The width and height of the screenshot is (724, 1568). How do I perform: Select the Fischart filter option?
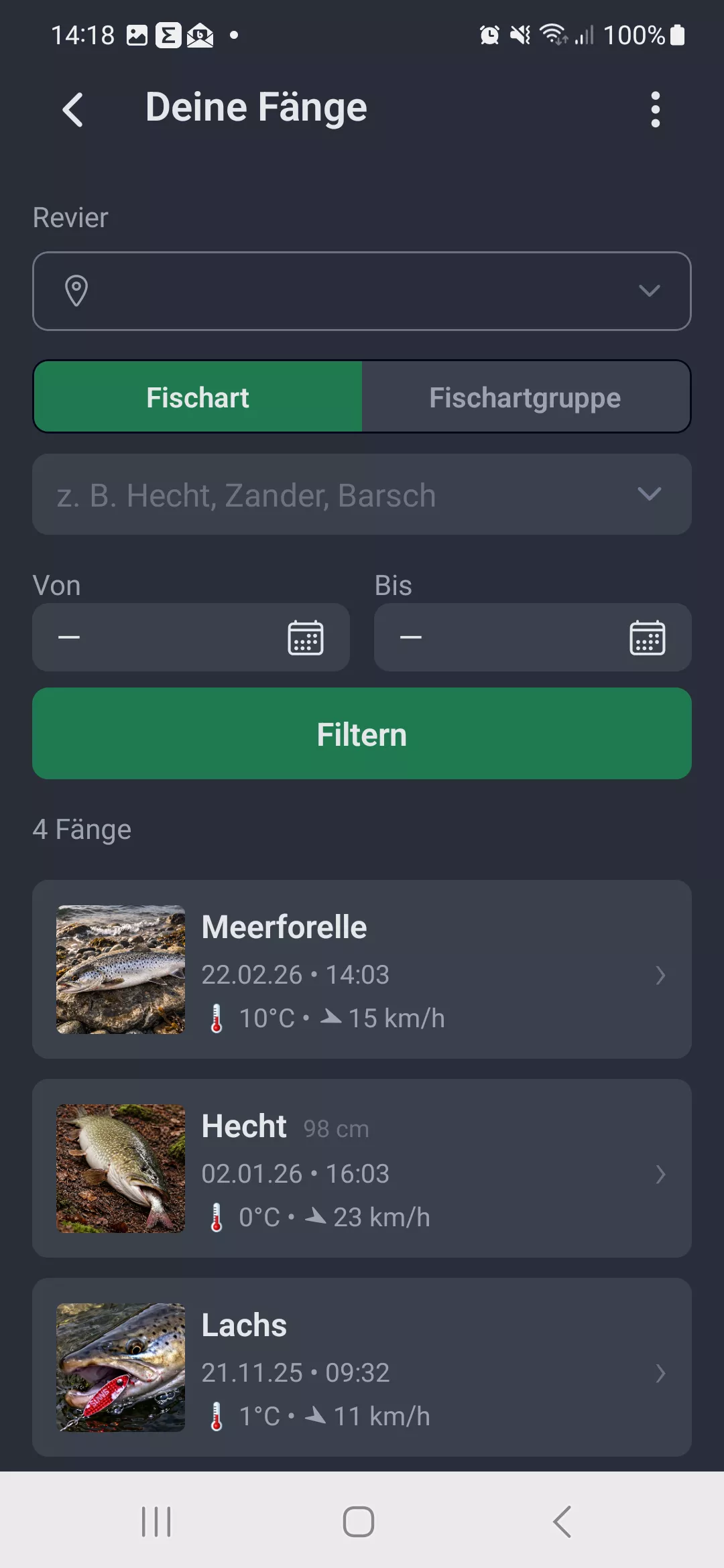pyautogui.click(x=197, y=397)
